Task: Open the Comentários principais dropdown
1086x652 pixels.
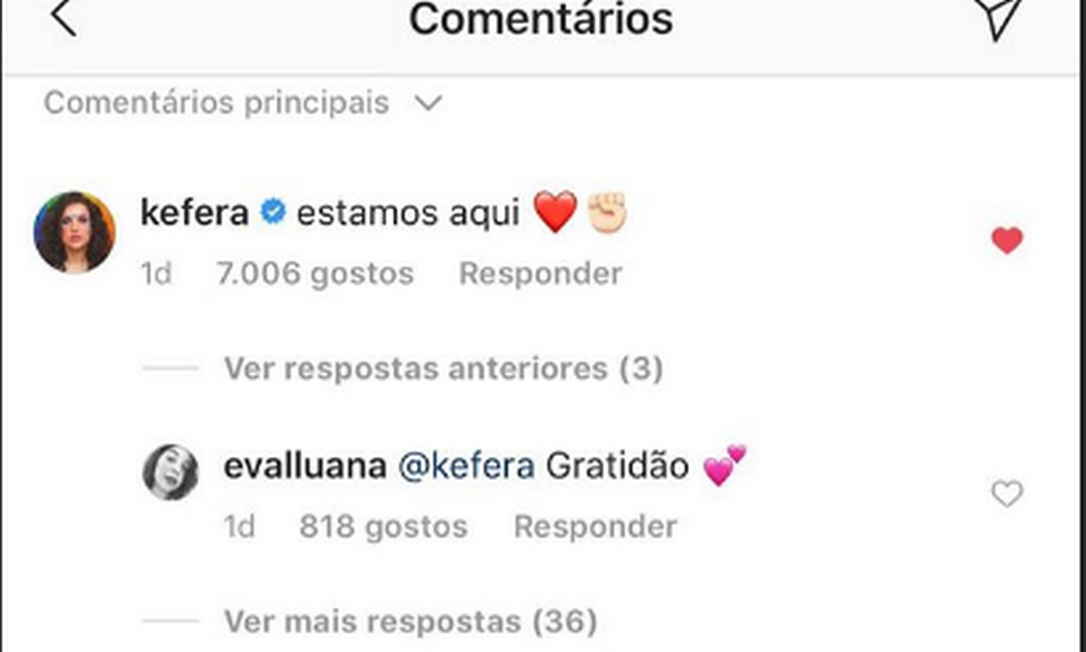Action: point(242,103)
